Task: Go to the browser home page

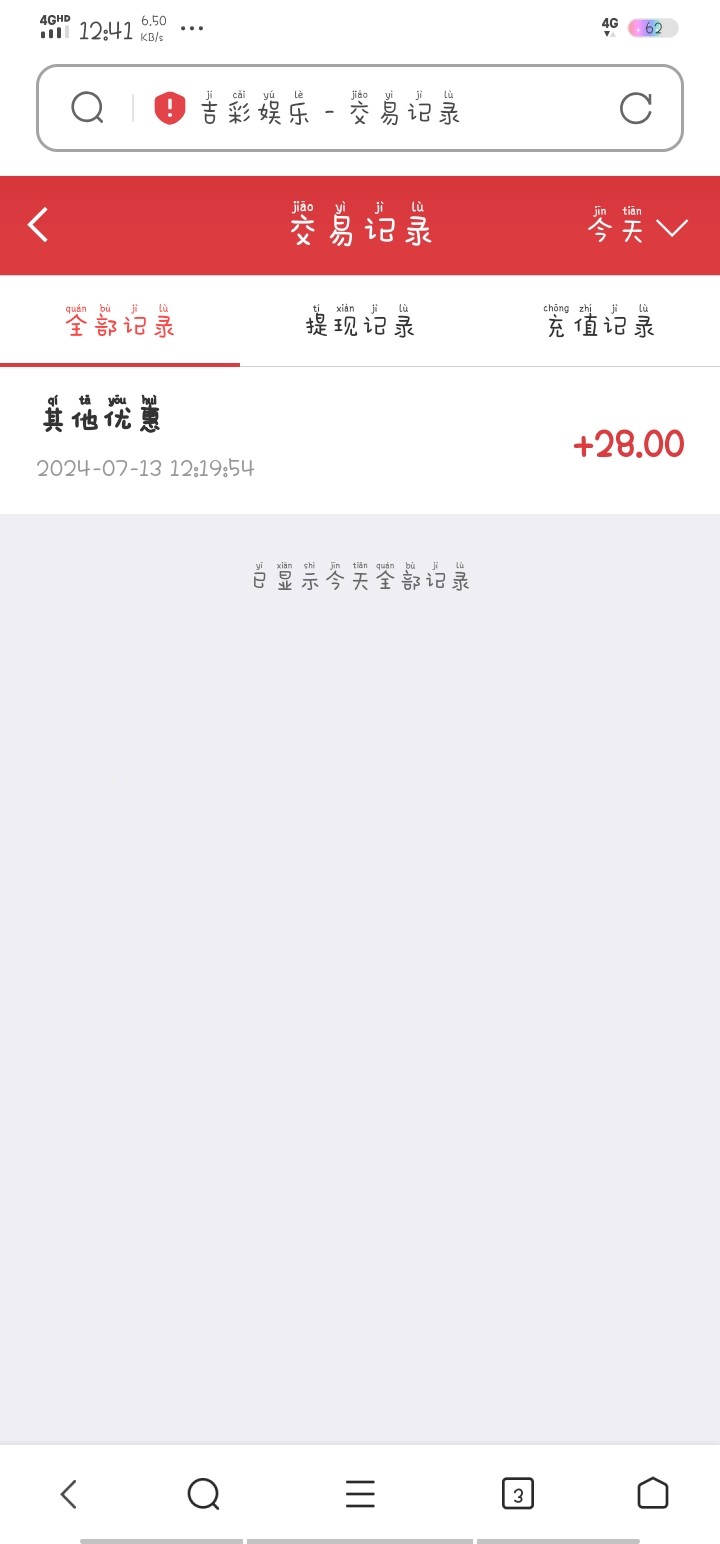Action: pos(652,1493)
